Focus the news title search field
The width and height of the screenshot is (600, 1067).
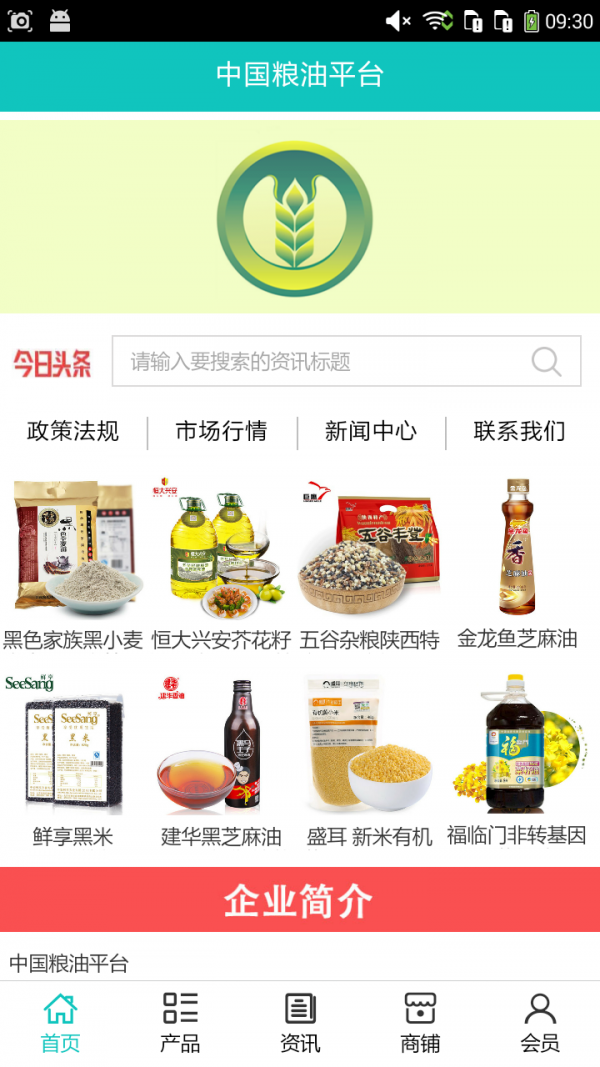point(346,361)
